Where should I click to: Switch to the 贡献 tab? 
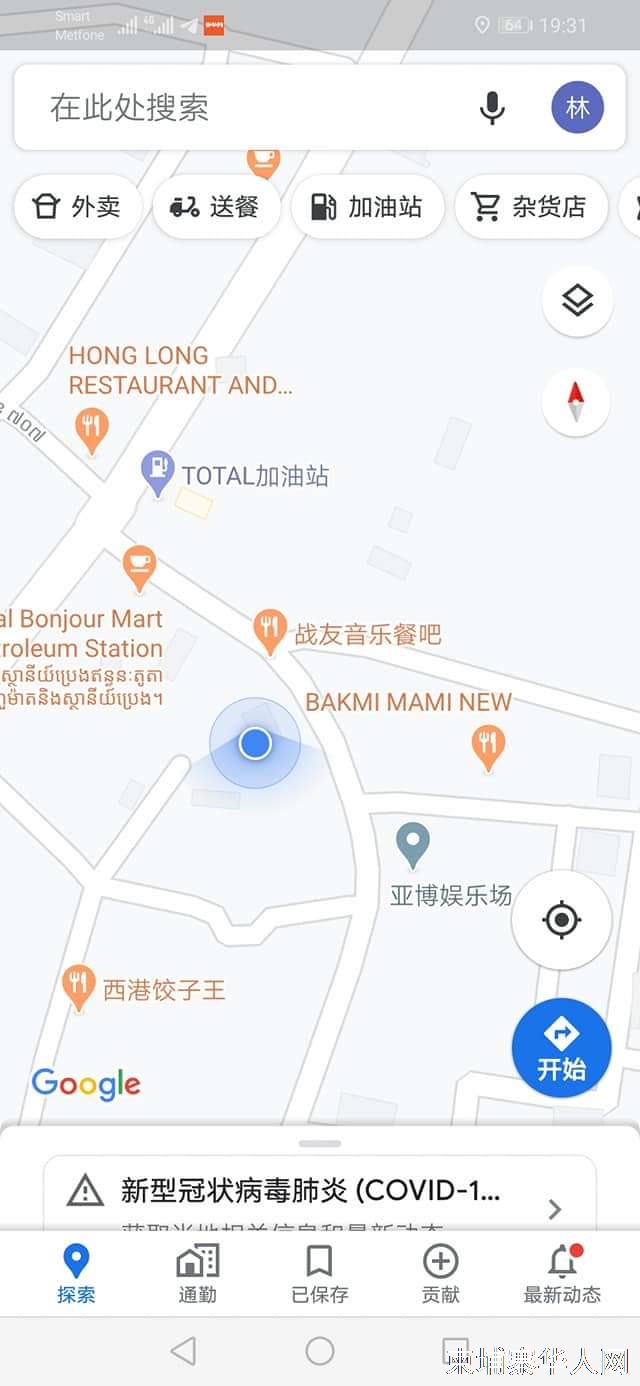pyautogui.click(x=441, y=1273)
